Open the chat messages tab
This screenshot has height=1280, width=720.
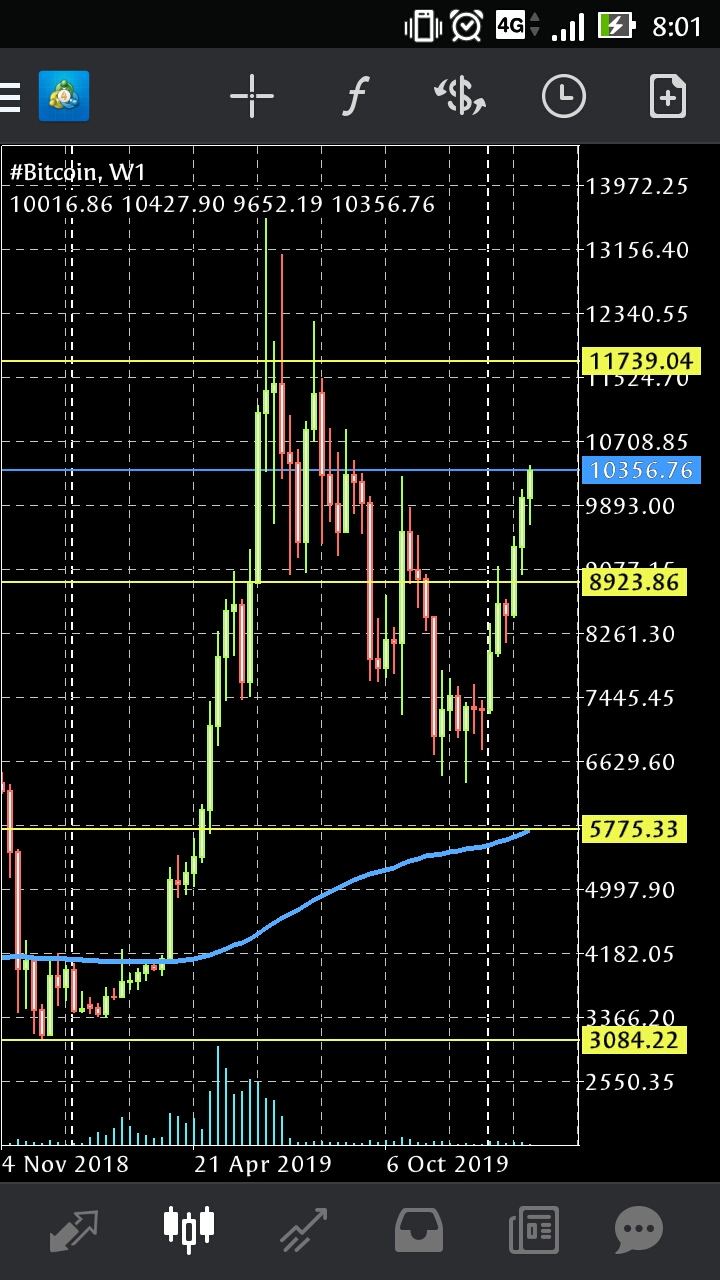tap(638, 1230)
